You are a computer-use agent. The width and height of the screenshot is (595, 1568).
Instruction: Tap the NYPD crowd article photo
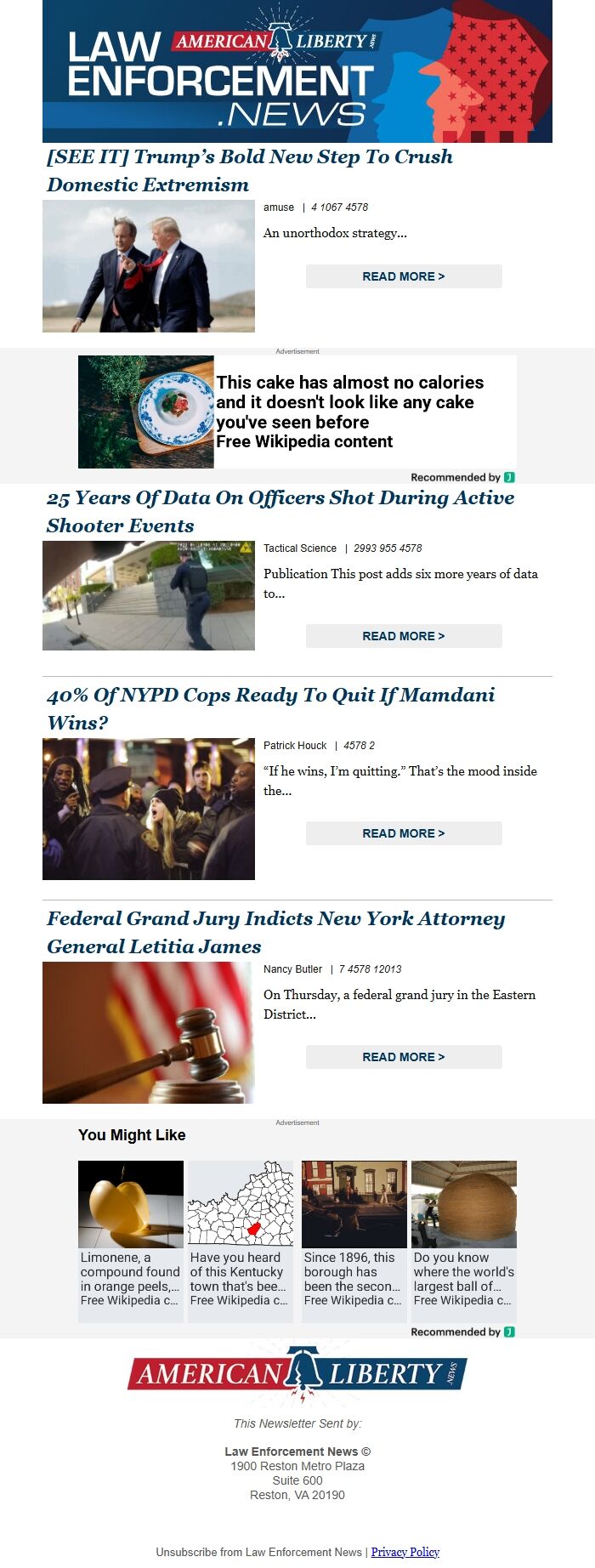coord(149,809)
